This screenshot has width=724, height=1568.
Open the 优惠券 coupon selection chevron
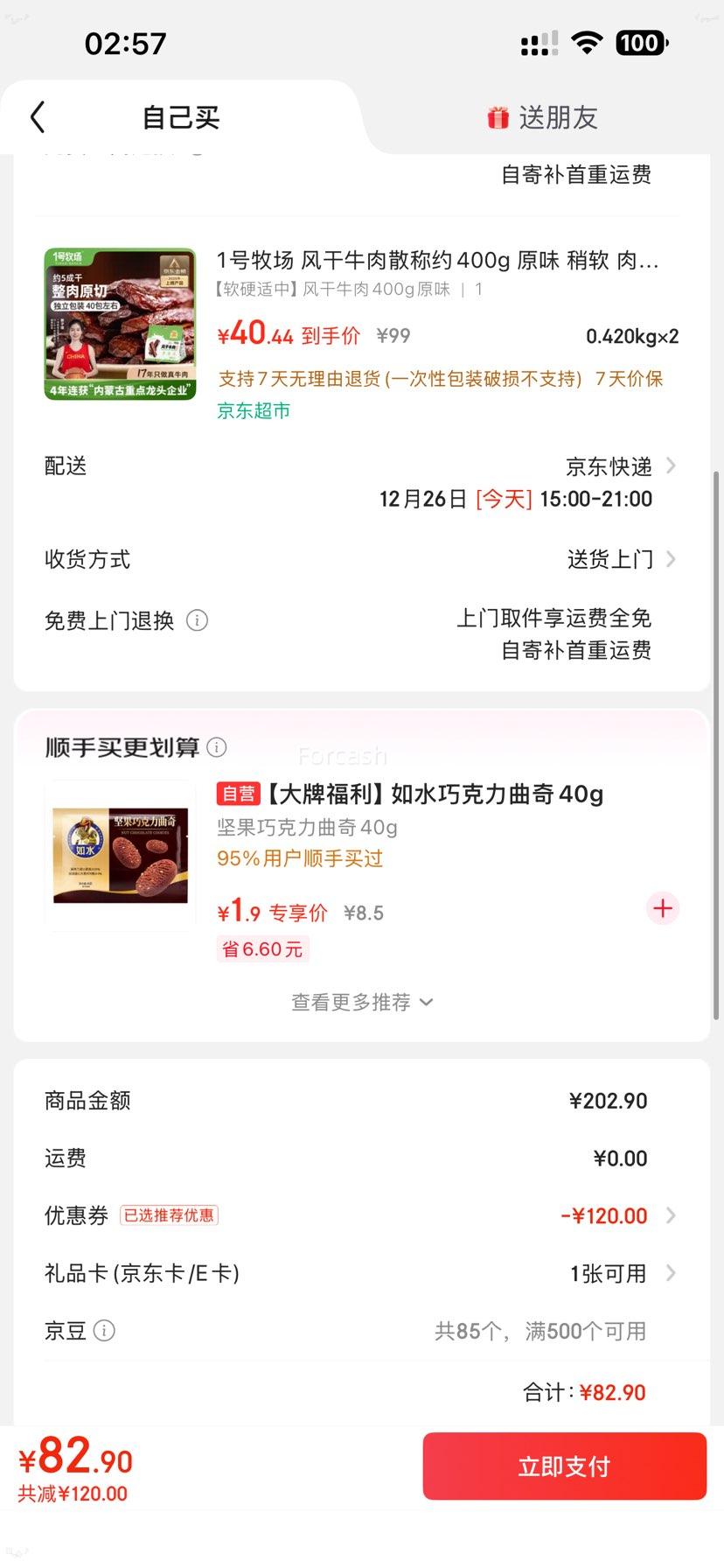(670, 1215)
